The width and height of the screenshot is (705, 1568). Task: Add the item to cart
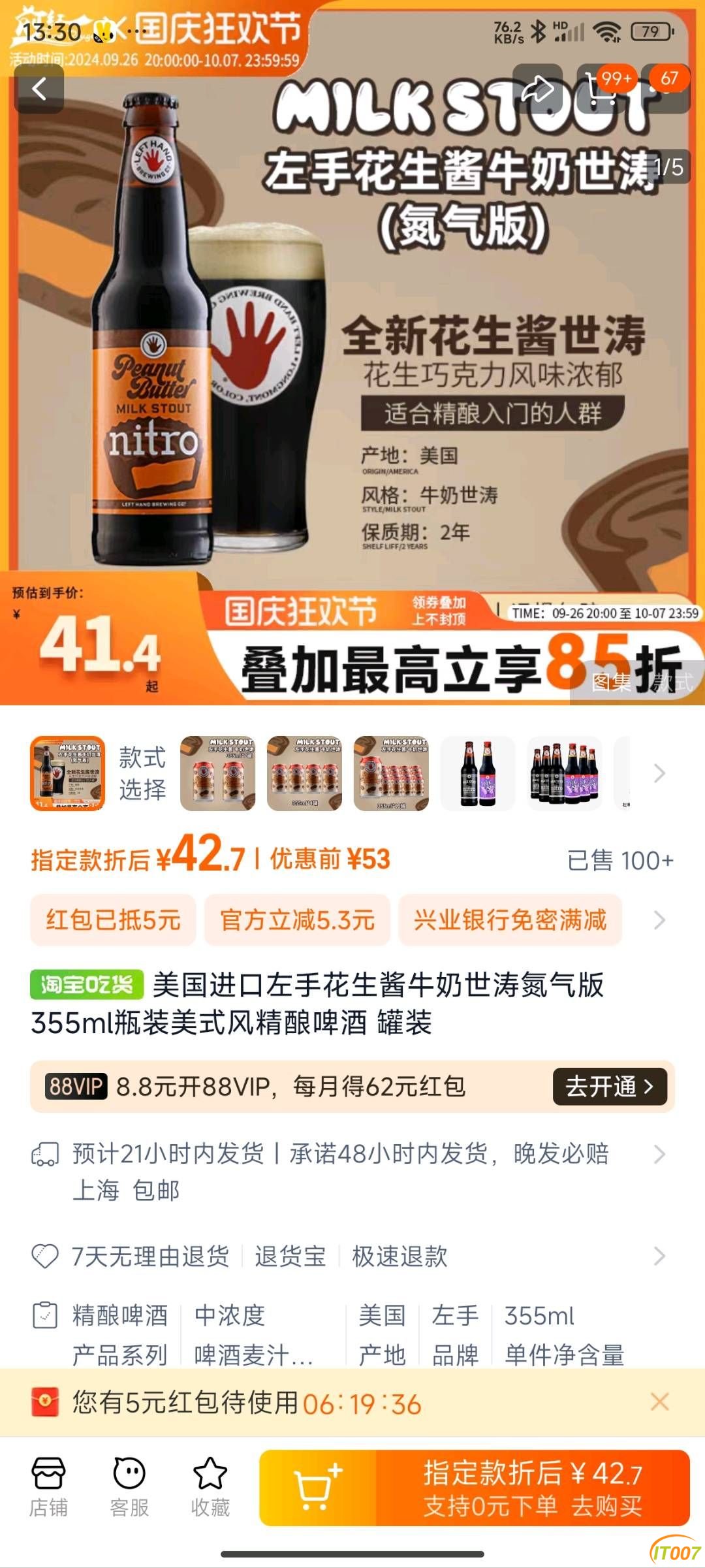pyautogui.click(x=318, y=1488)
